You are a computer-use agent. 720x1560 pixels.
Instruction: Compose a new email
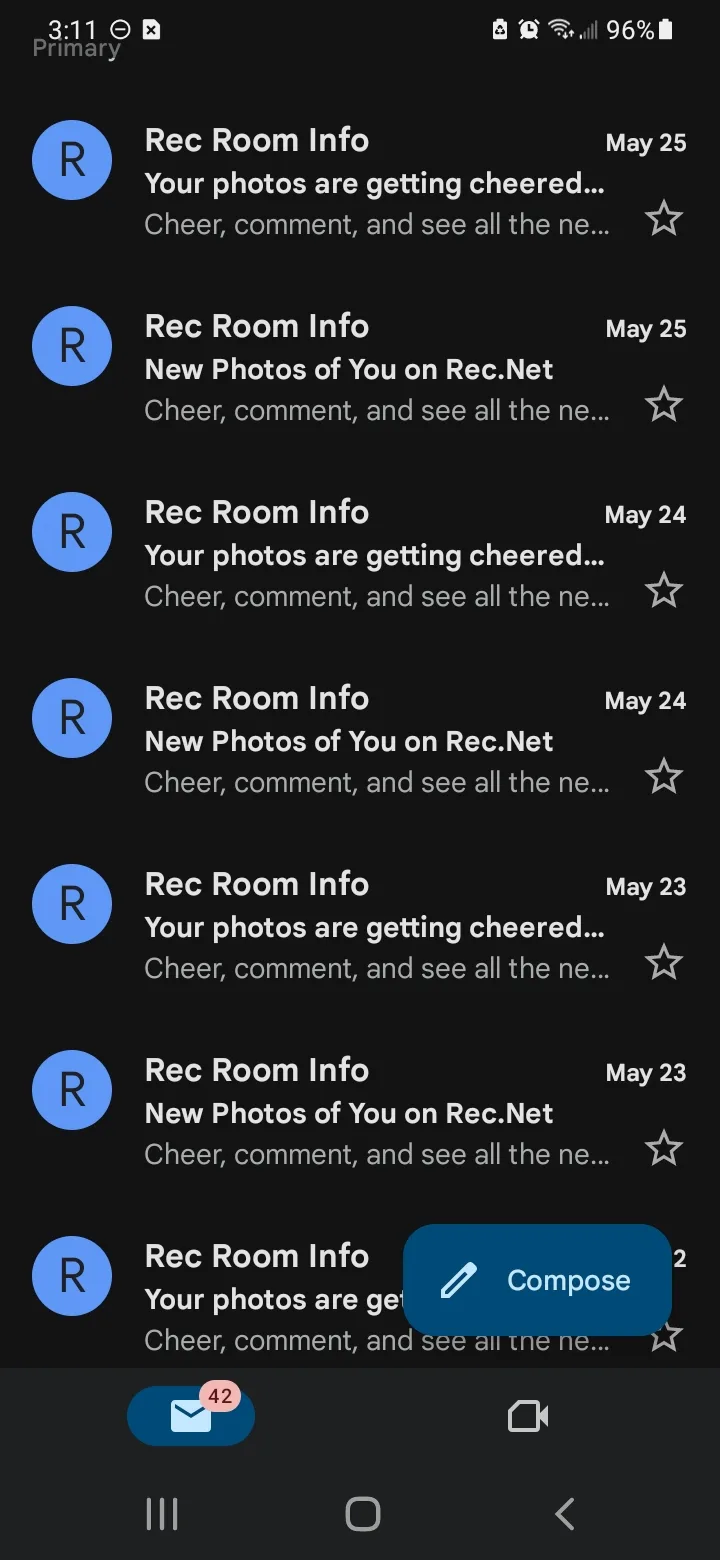tap(537, 1280)
